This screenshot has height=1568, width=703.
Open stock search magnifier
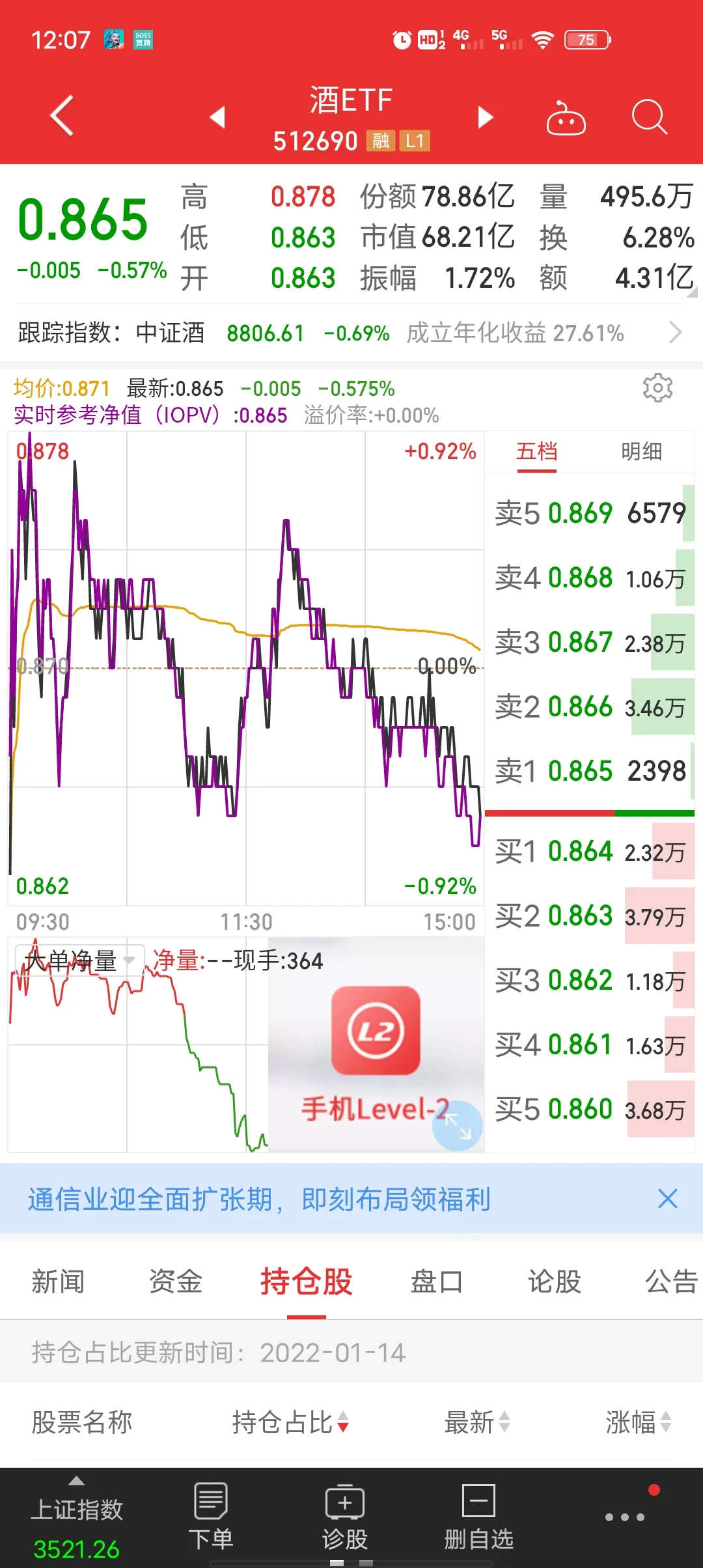pos(650,117)
